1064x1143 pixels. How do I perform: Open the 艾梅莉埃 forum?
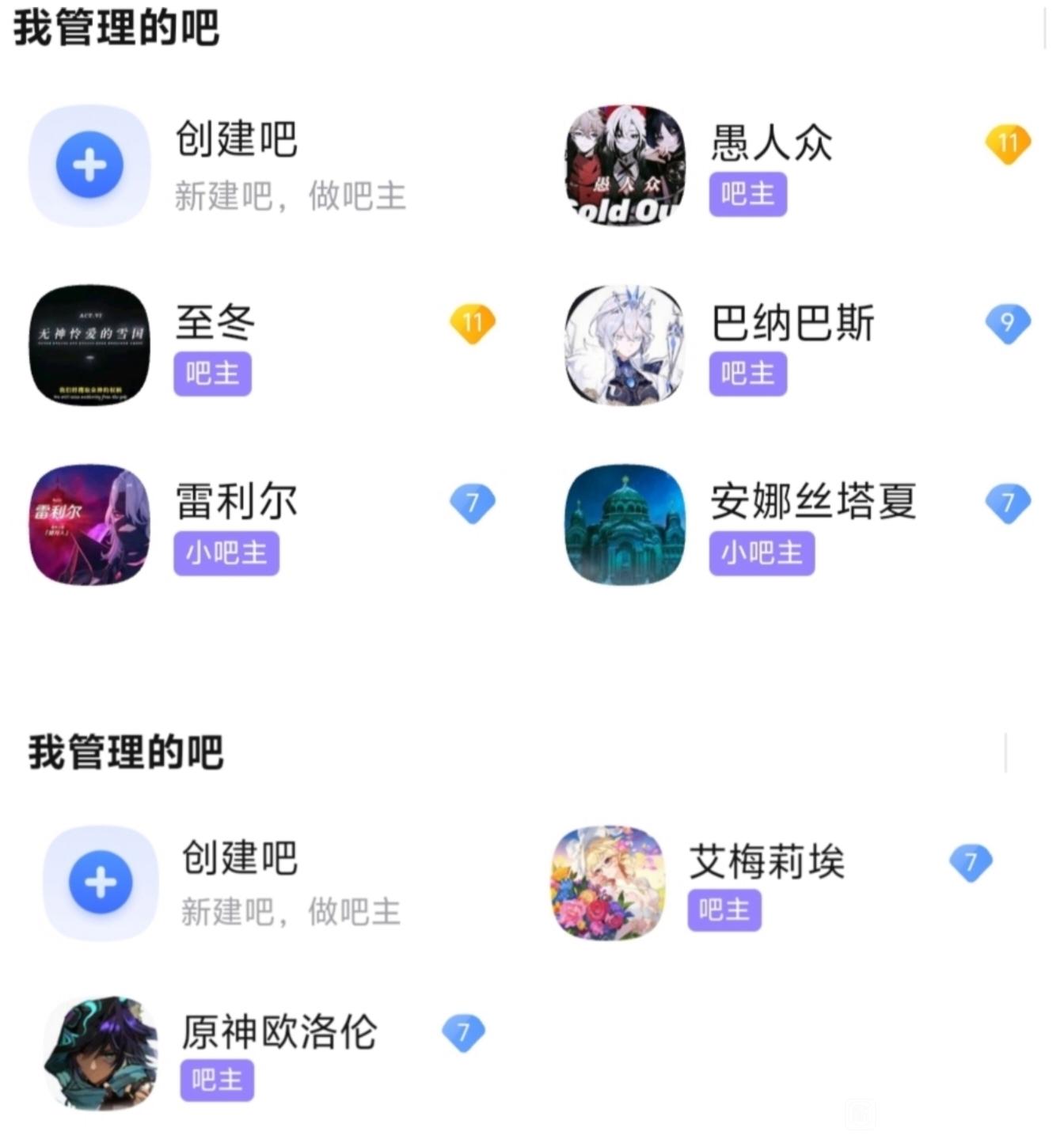(766, 862)
